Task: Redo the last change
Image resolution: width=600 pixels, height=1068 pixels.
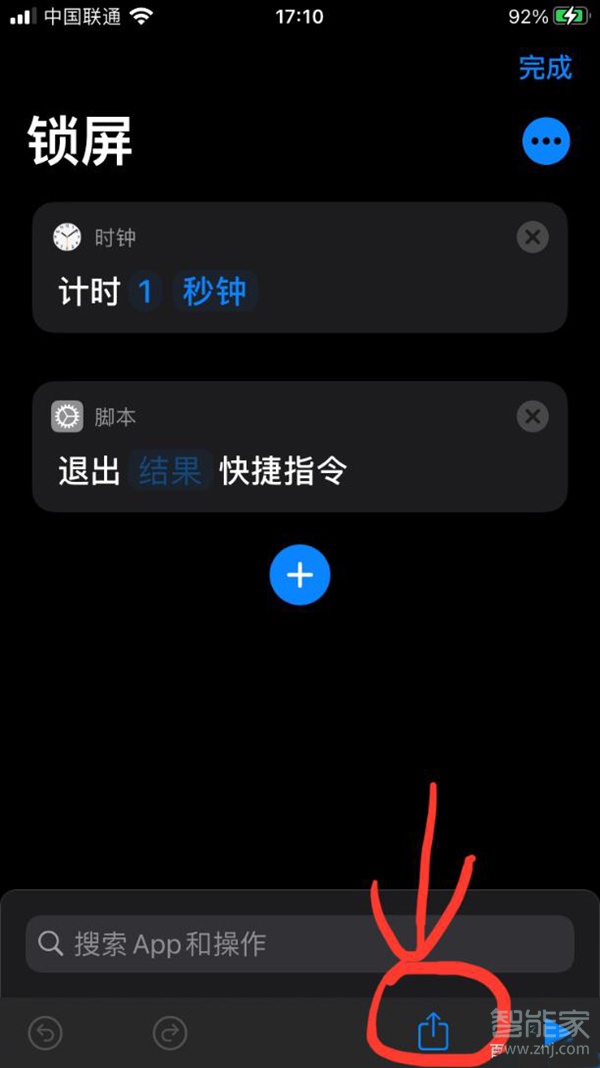Action: (x=170, y=1033)
